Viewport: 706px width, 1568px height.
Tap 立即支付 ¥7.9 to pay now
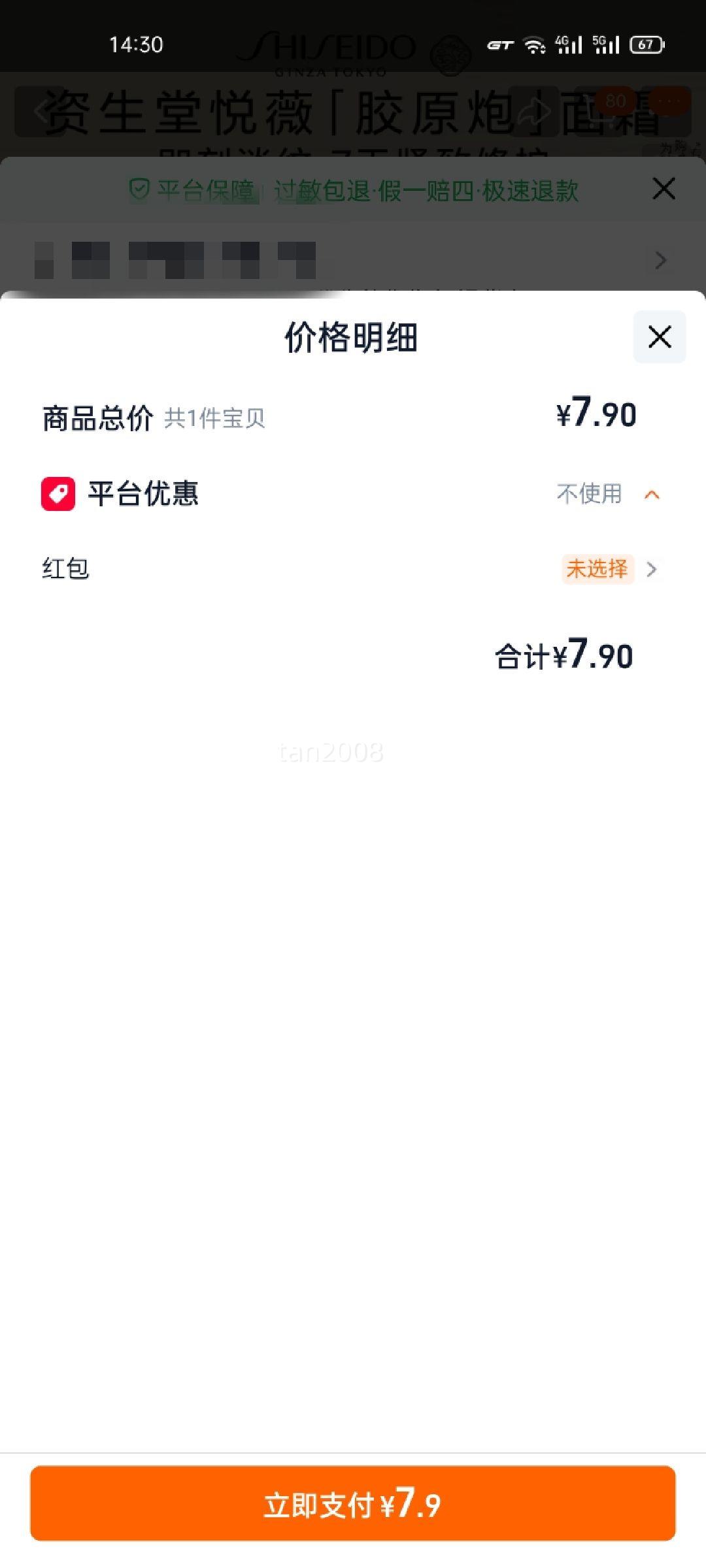click(x=353, y=1504)
